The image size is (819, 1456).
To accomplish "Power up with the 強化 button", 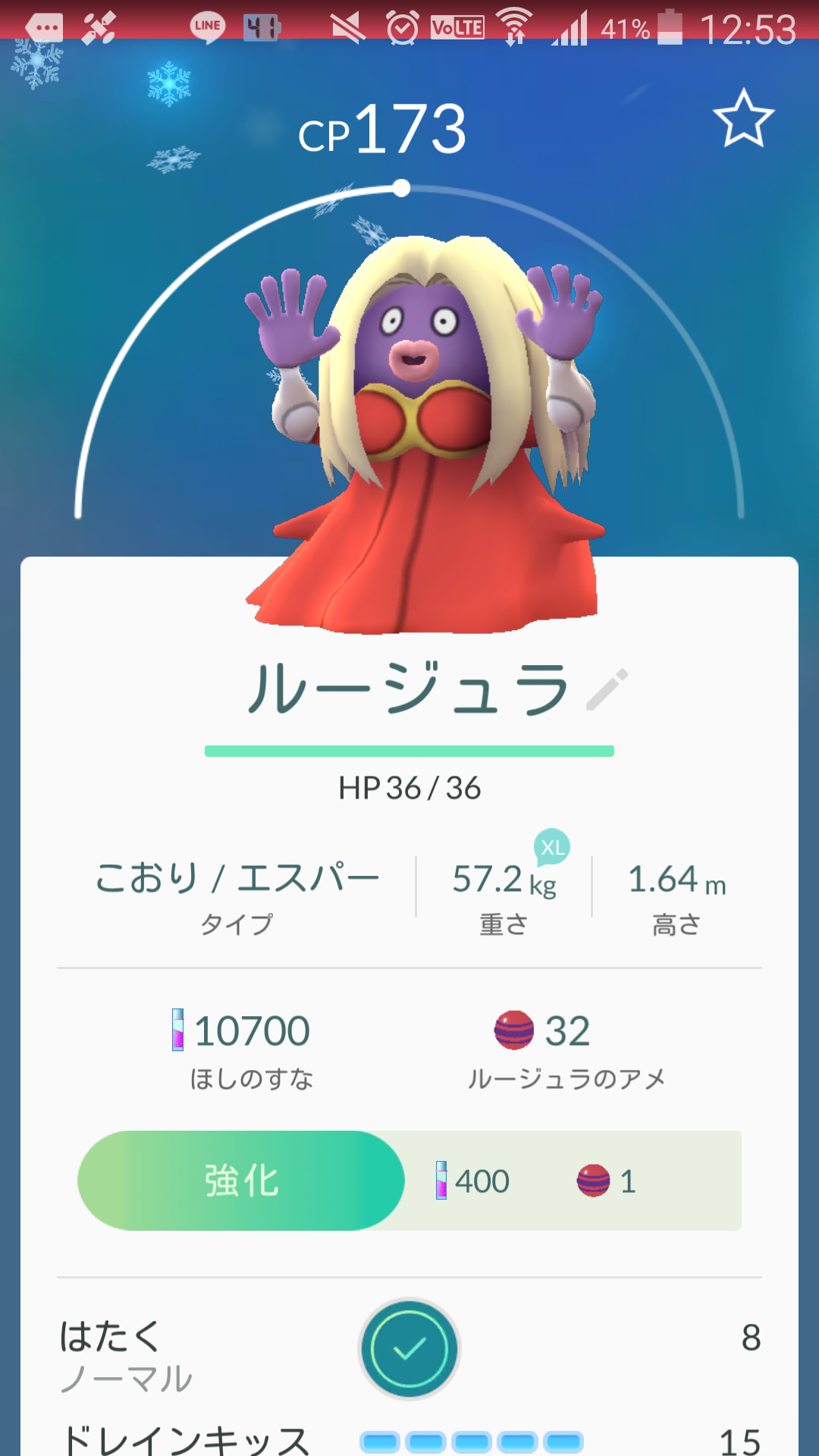I will pos(241,1181).
